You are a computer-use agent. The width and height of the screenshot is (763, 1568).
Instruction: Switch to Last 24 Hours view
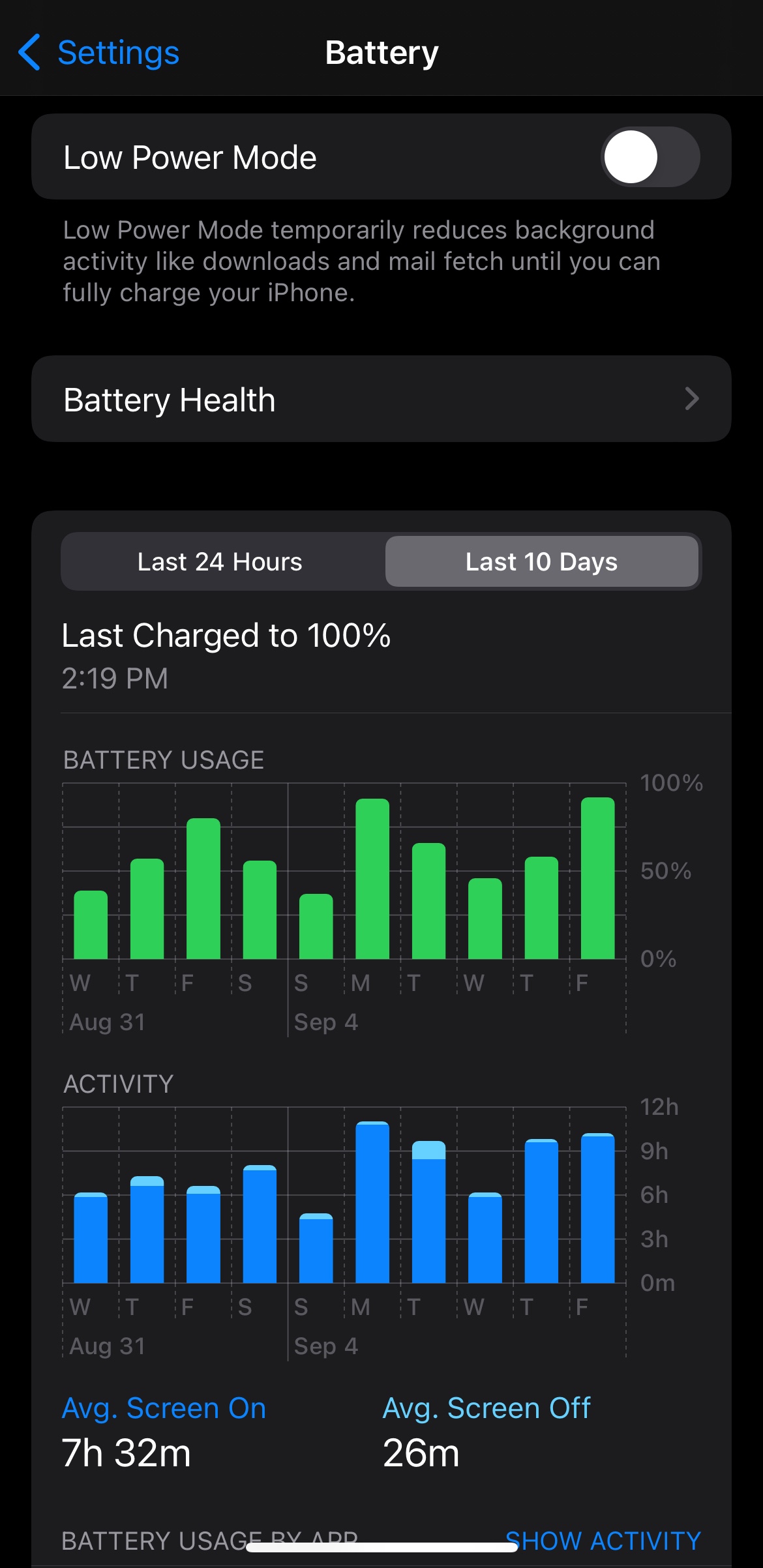(x=220, y=562)
